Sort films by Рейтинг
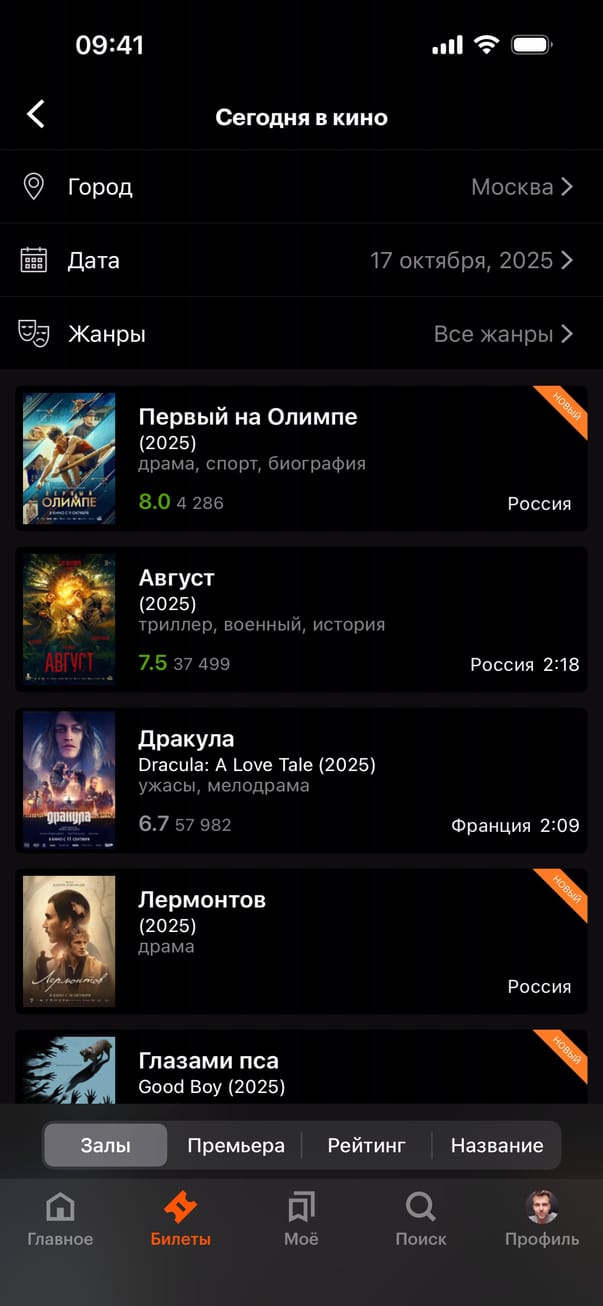This screenshot has height=1306, width=603. (x=366, y=1146)
